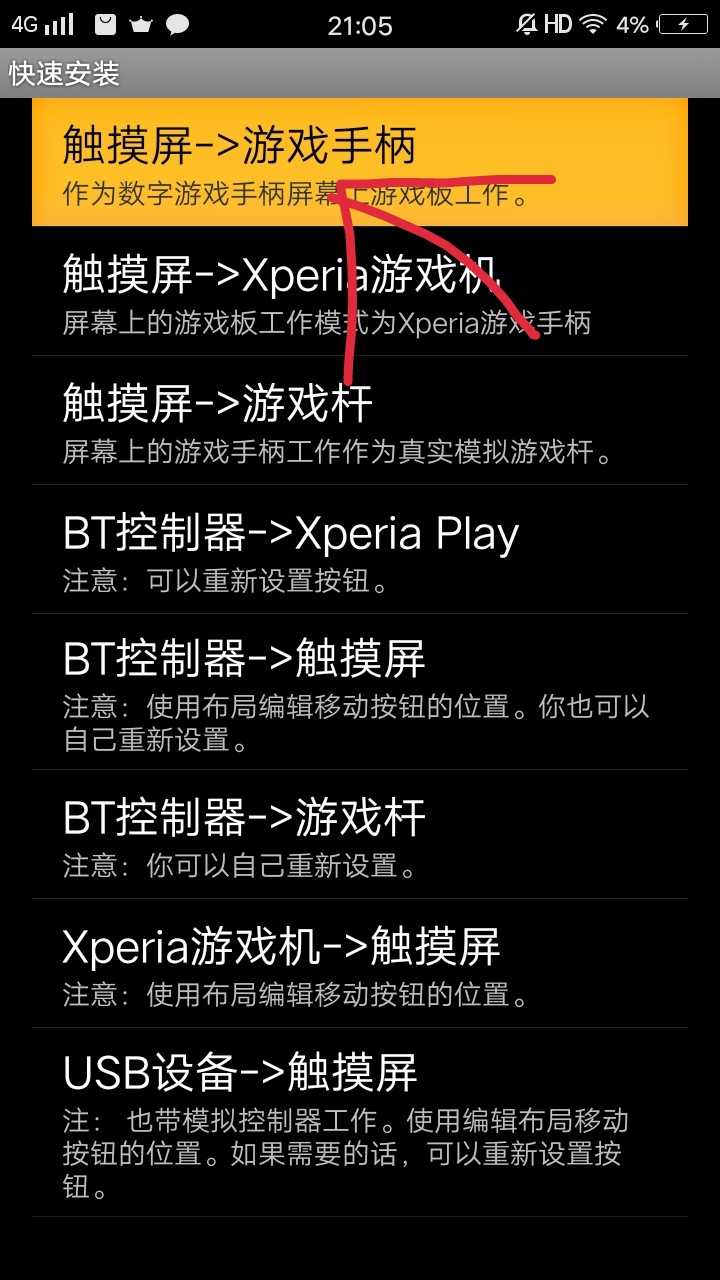The height and width of the screenshot is (1280, 720).
Task: Open USB设备->触摸屏 setup
Action: click(359, 1122)
